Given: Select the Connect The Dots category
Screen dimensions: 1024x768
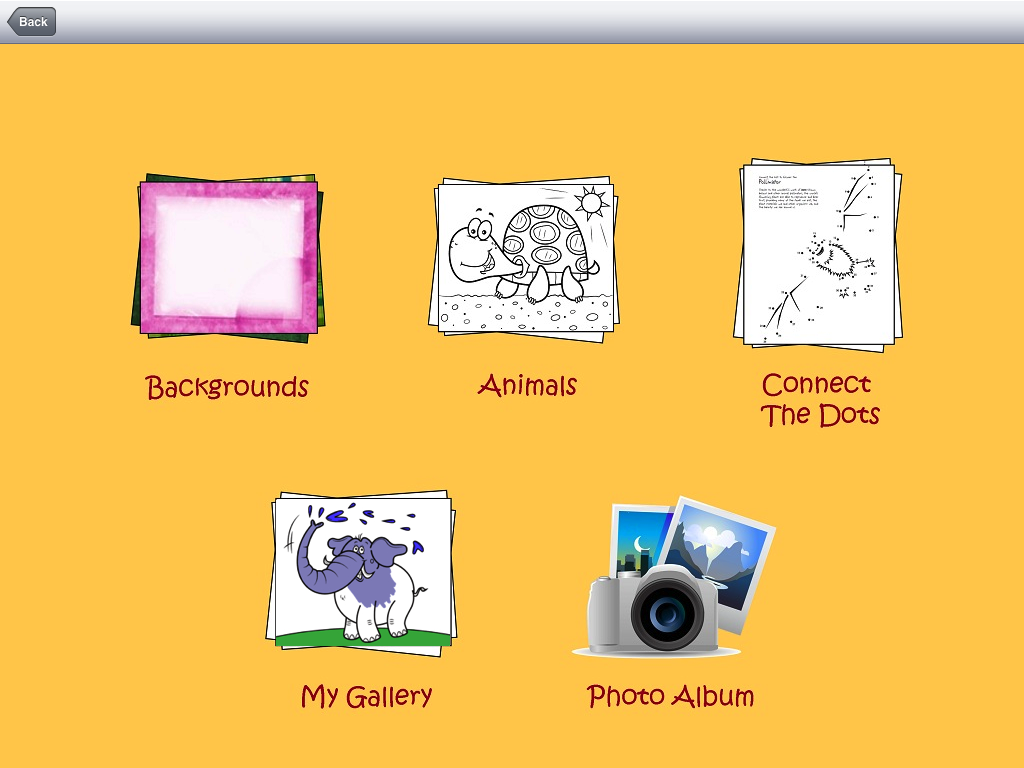Looking at the screenshot, I should click(819, 255).
